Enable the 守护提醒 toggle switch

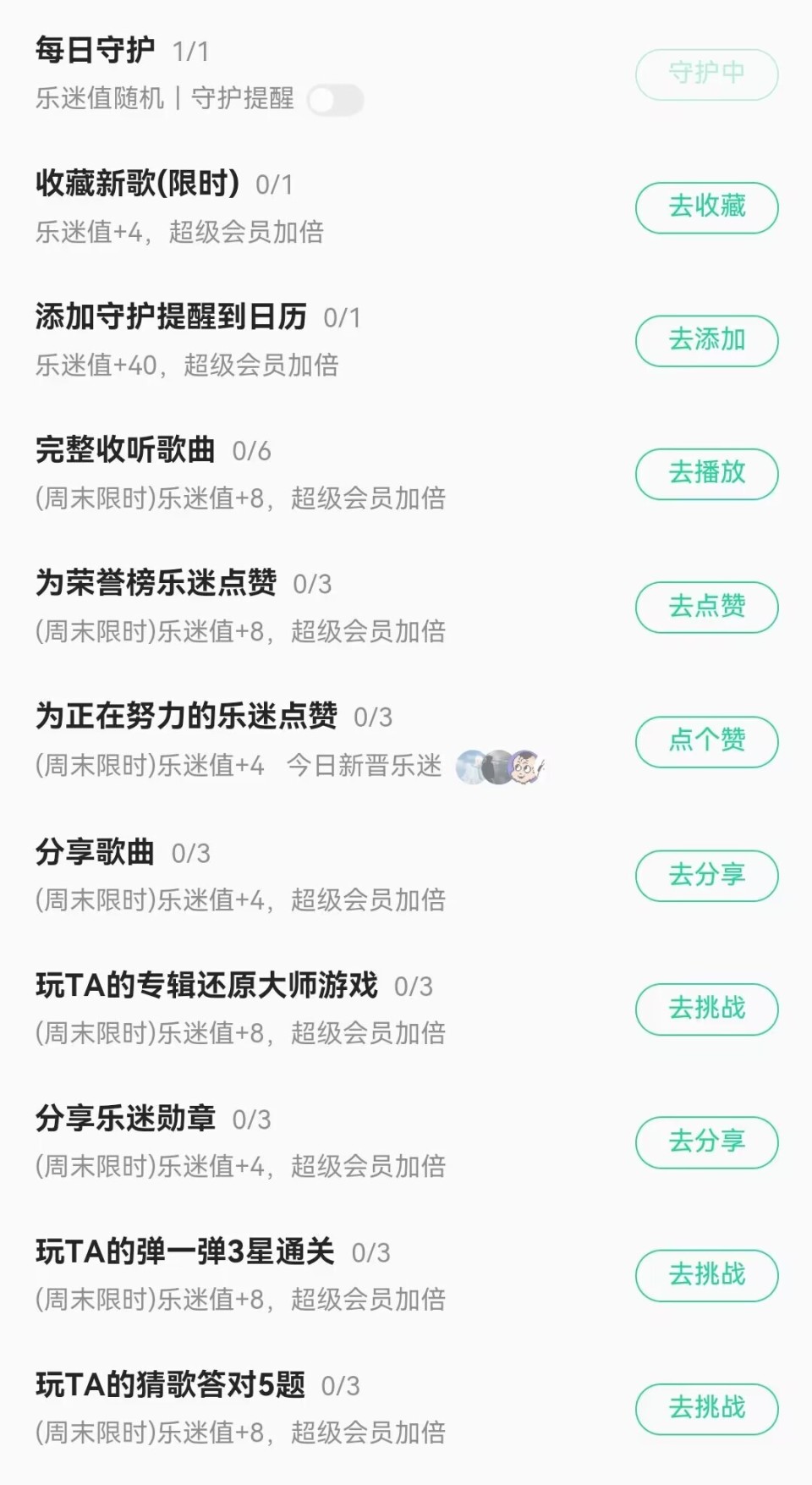click(x=335, y=99)
